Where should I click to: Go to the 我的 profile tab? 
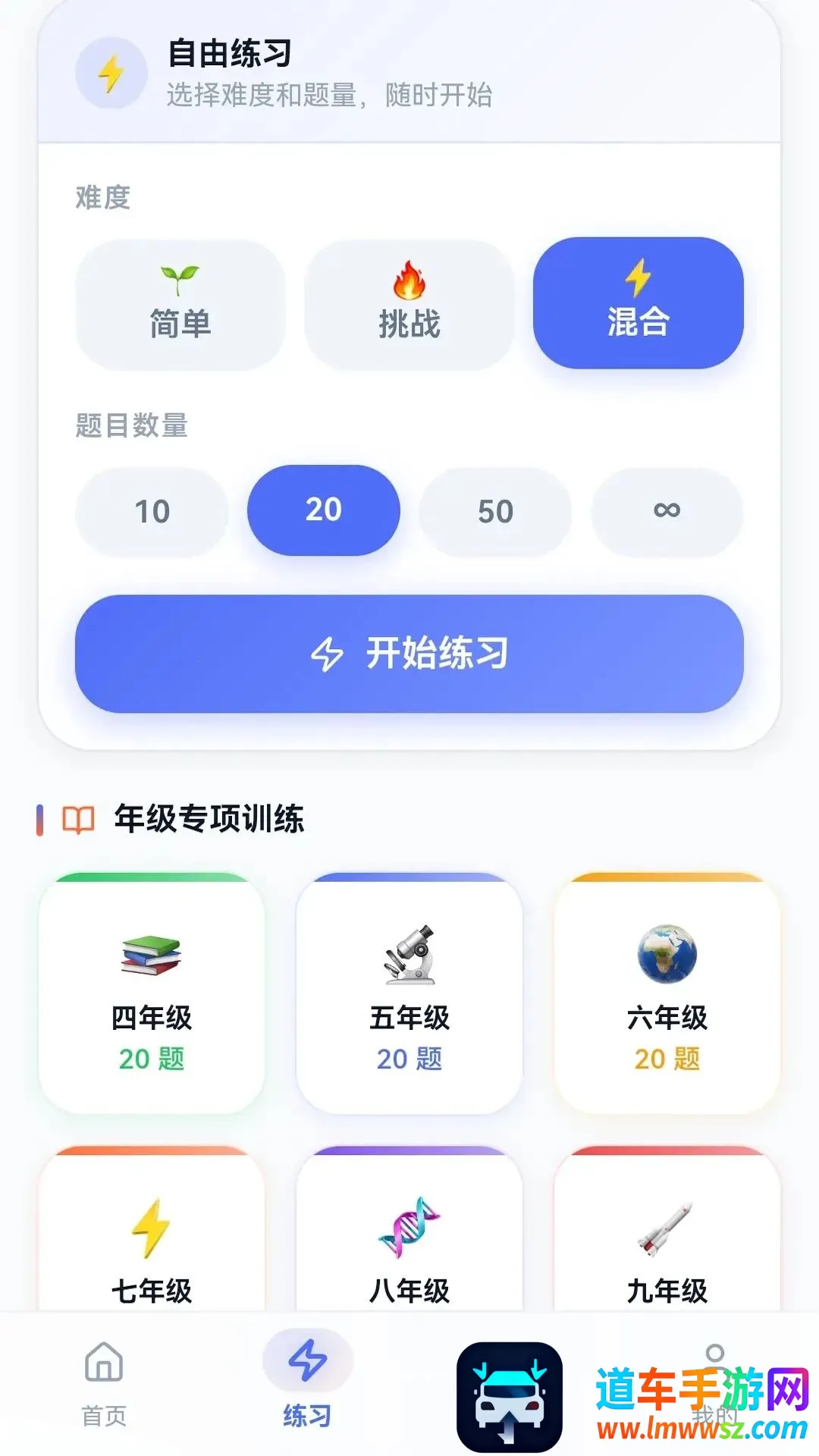(714, 1384)
